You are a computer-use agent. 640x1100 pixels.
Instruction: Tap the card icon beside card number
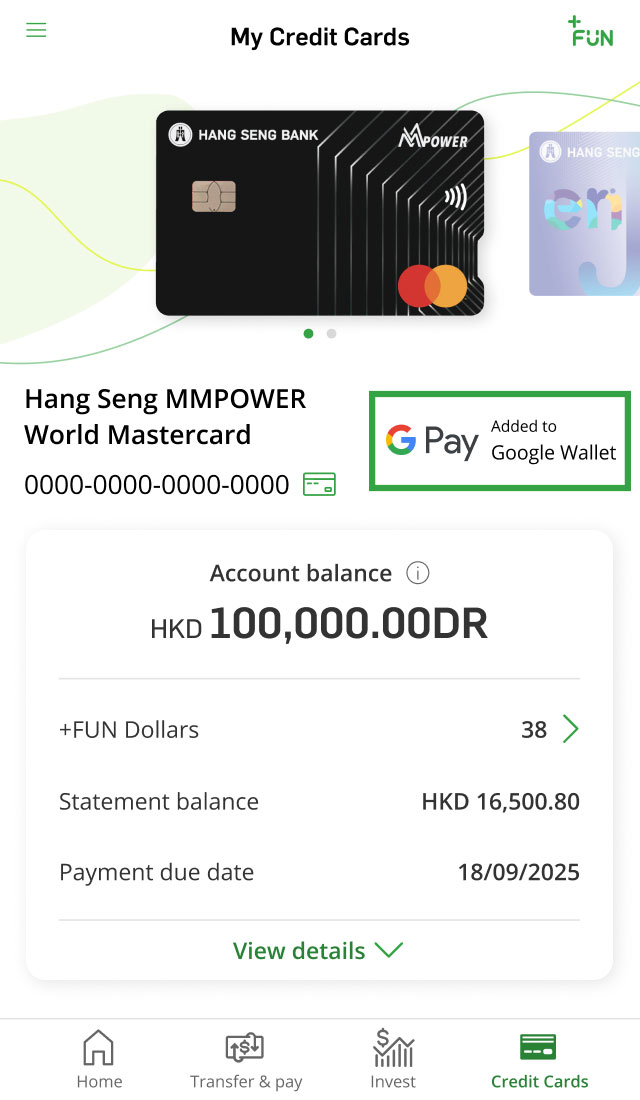tap(320, 485)
